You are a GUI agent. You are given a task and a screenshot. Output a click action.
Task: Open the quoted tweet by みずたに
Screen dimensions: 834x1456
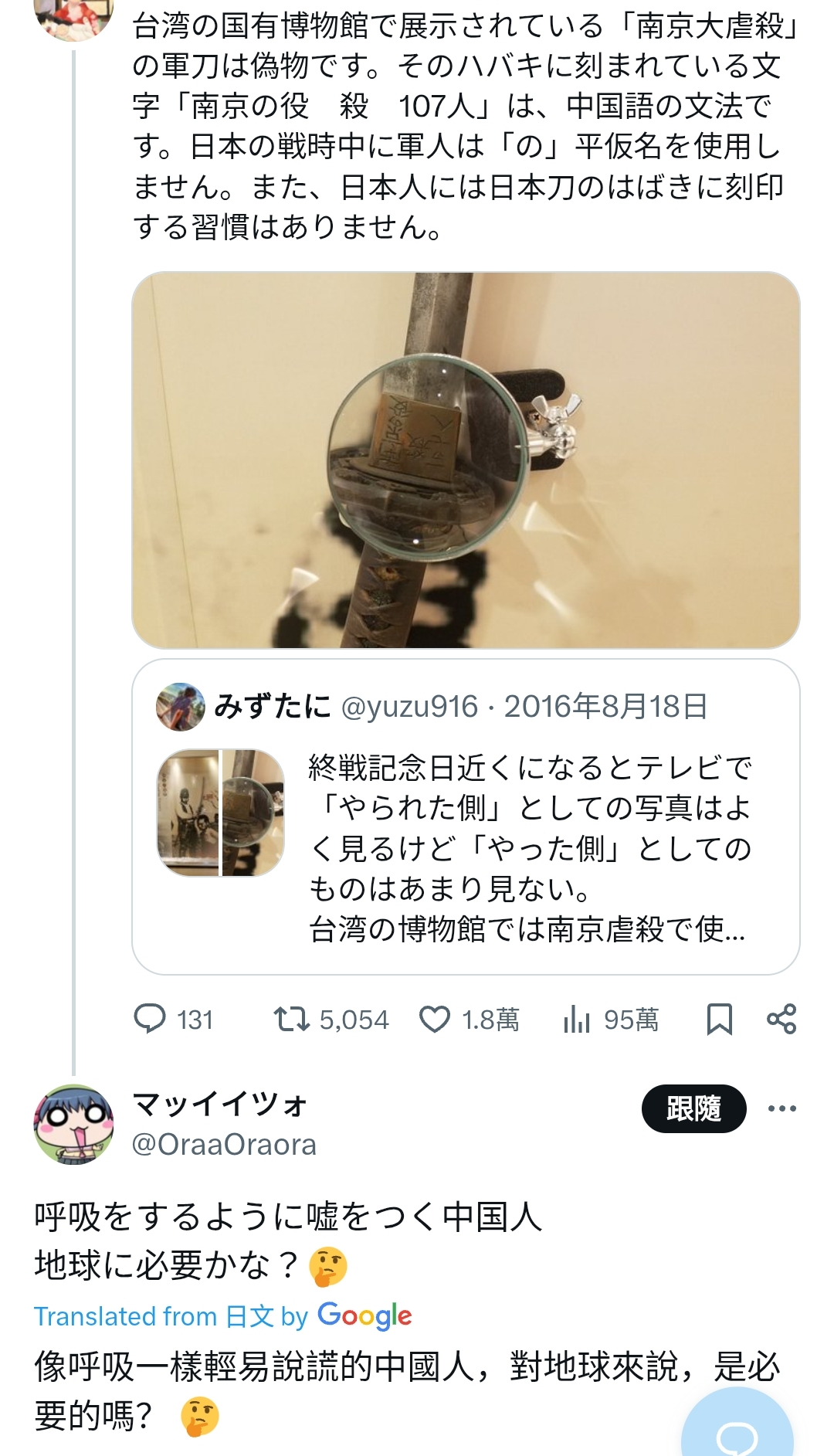pos(466,816)
